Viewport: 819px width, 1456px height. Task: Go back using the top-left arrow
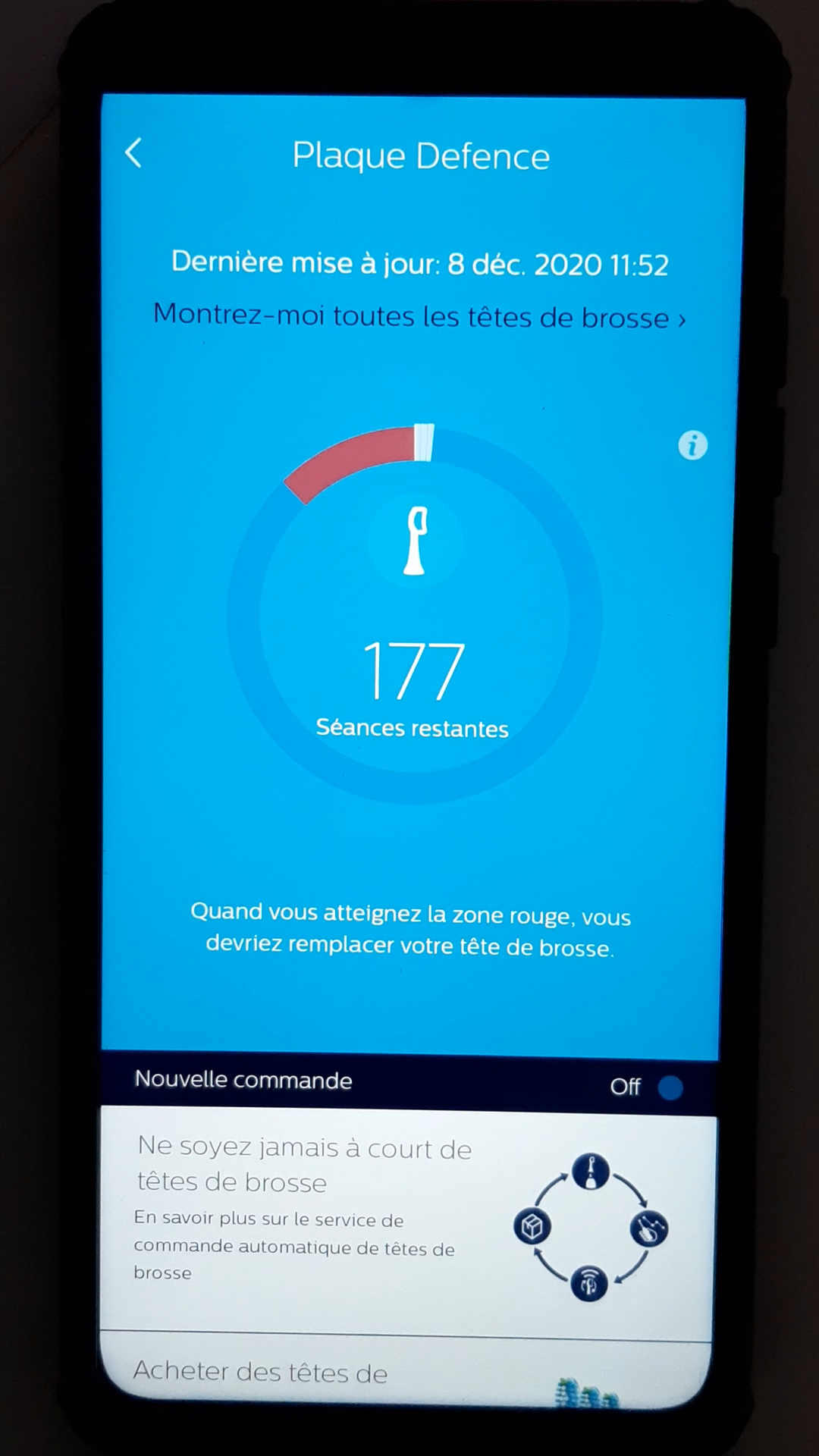pyautogui.click(x=133, y=153)
